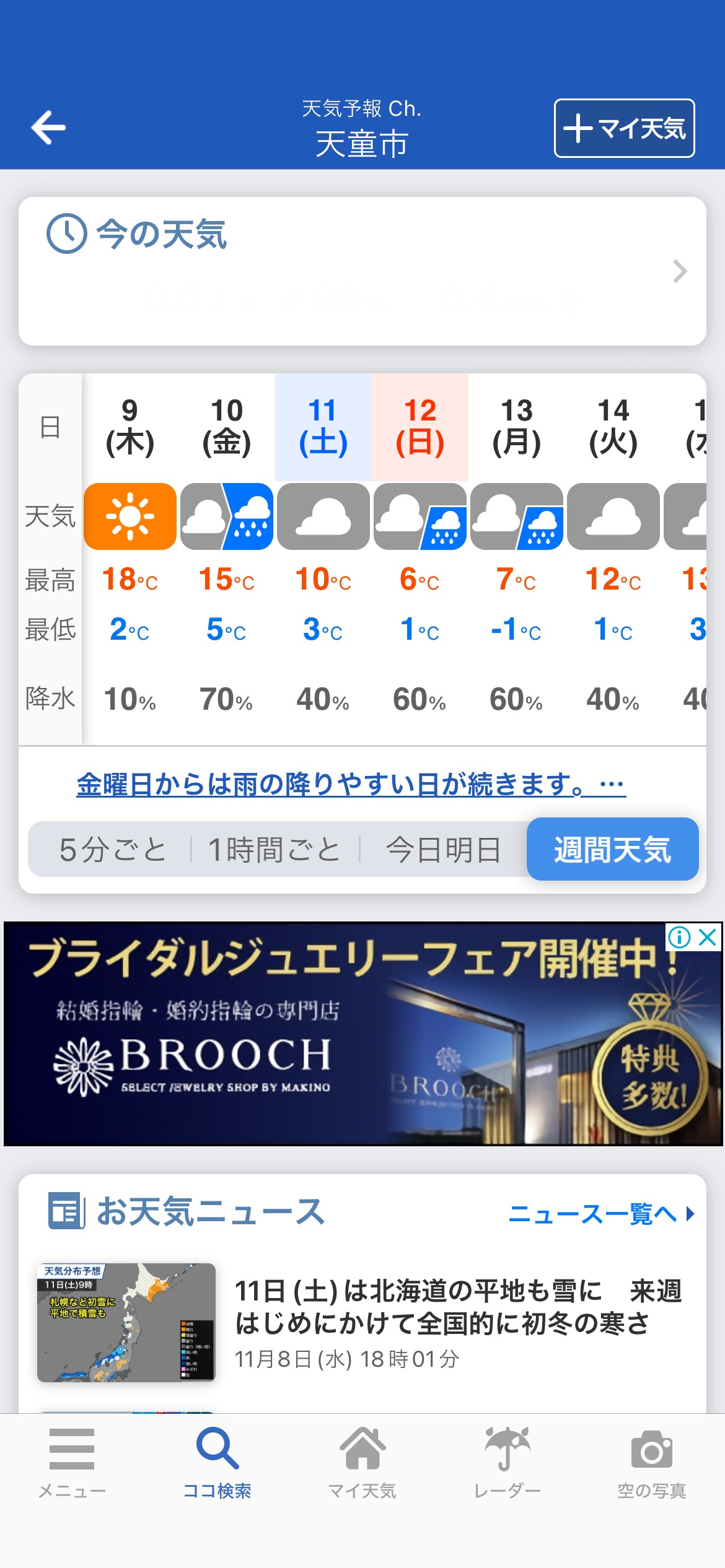Screen dimensions: 725x1568
Task: Open the 金曜日からは雨 forecast comment link
Action: tap(351, 785)
